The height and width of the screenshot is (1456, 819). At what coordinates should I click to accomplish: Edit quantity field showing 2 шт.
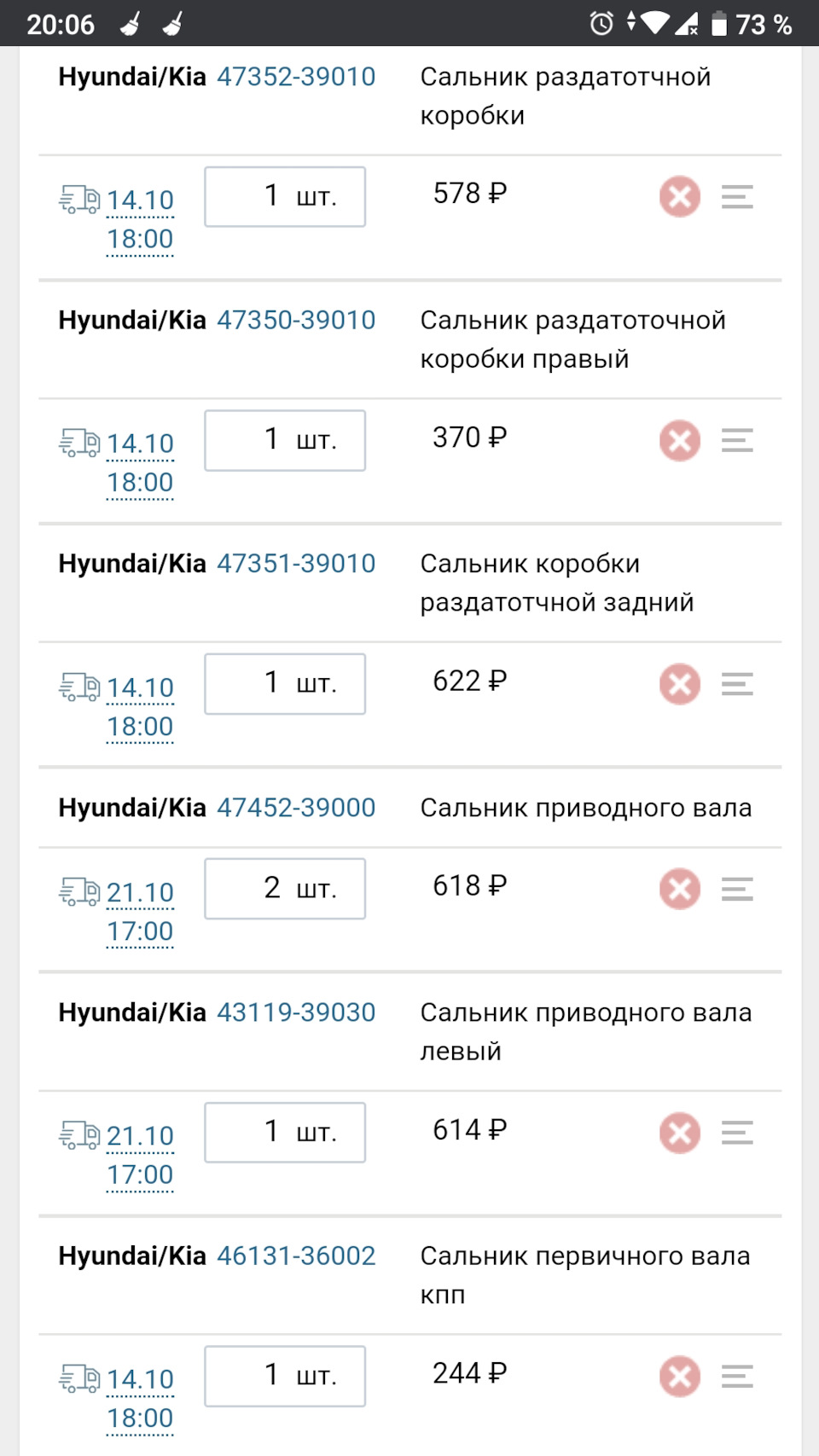[284, 888]
